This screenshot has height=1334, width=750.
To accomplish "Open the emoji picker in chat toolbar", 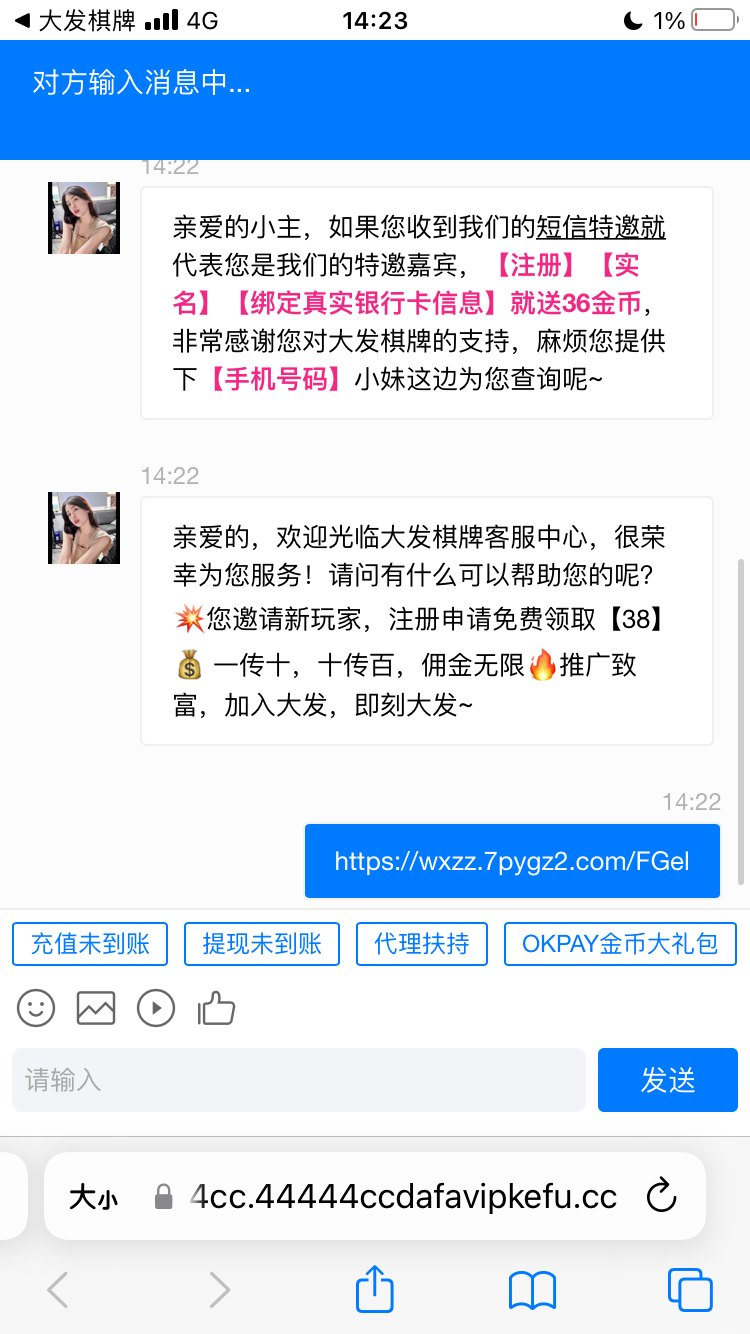I will (x=35, y=1009).
